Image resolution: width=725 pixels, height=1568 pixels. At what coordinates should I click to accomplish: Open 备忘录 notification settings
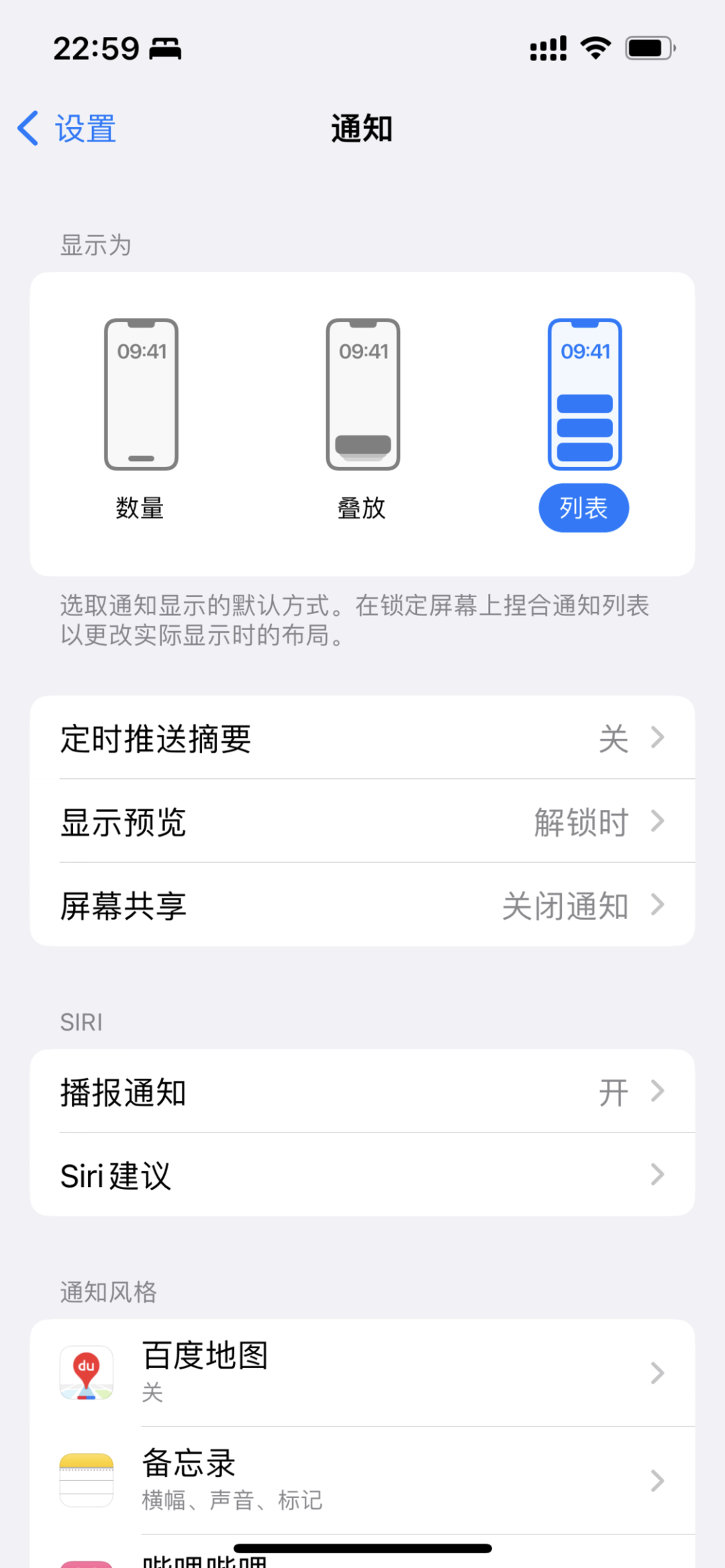tap(362, 1480)
